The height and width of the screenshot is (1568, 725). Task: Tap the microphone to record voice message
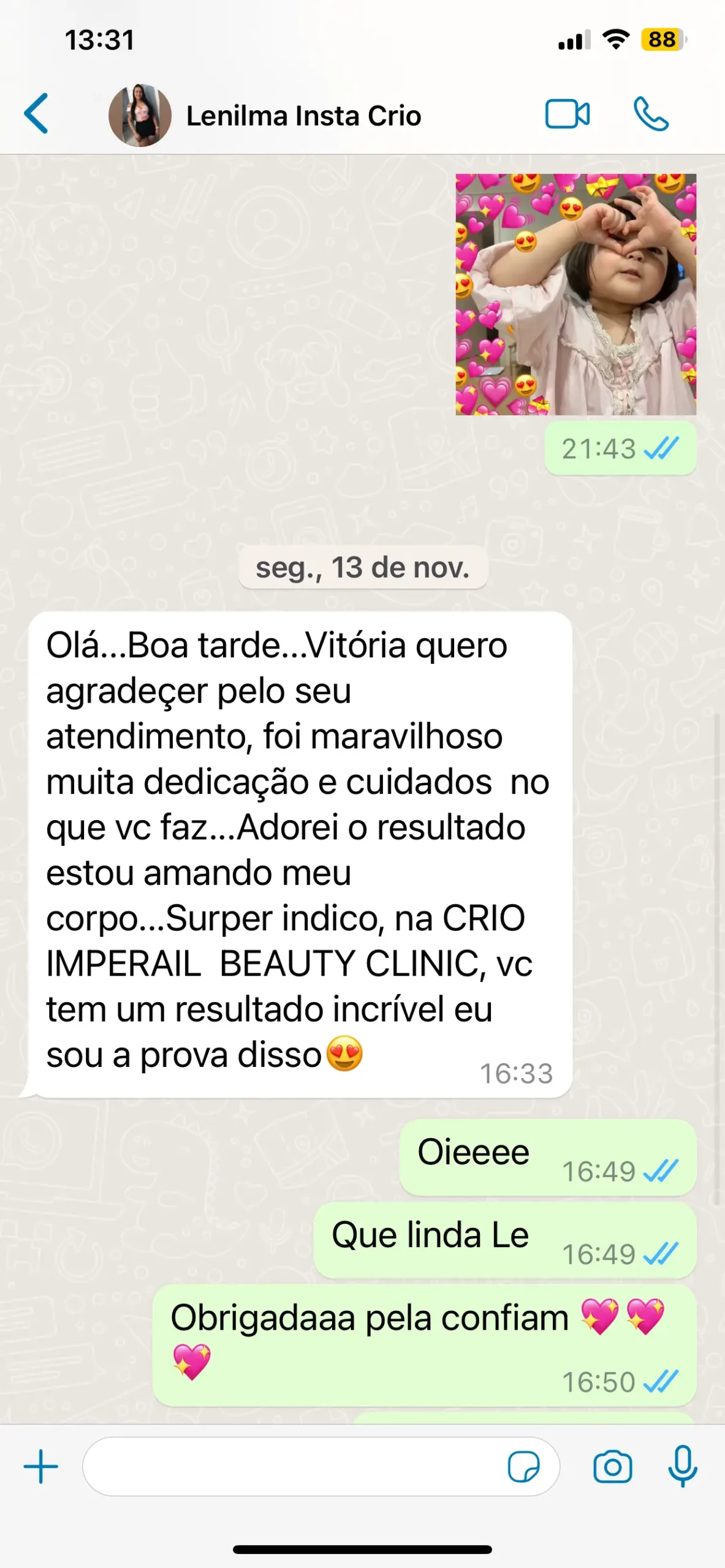click(683, 1466)
